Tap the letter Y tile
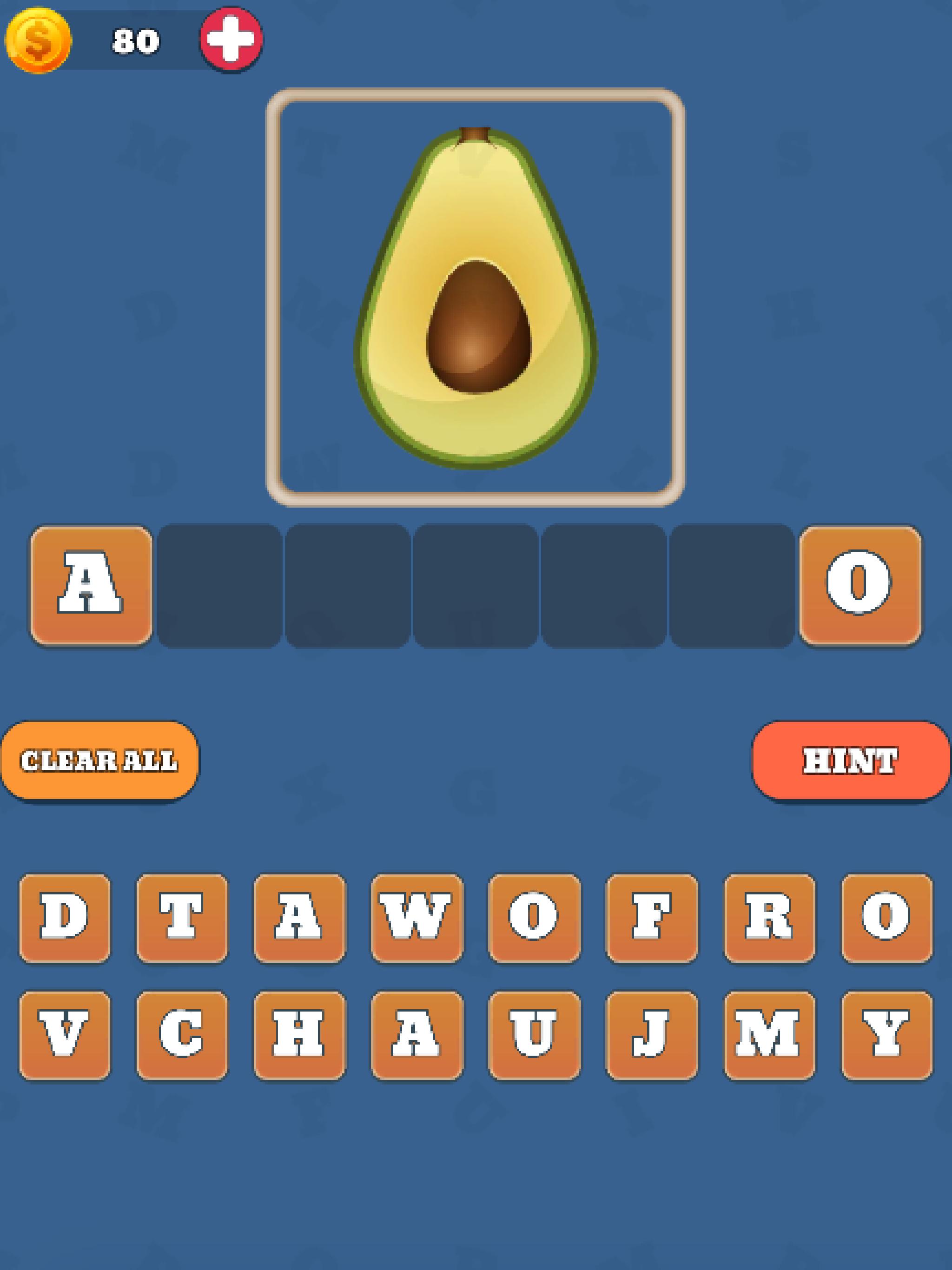This screenshot has height=1270, width=952. click(x=886, y=1034)
